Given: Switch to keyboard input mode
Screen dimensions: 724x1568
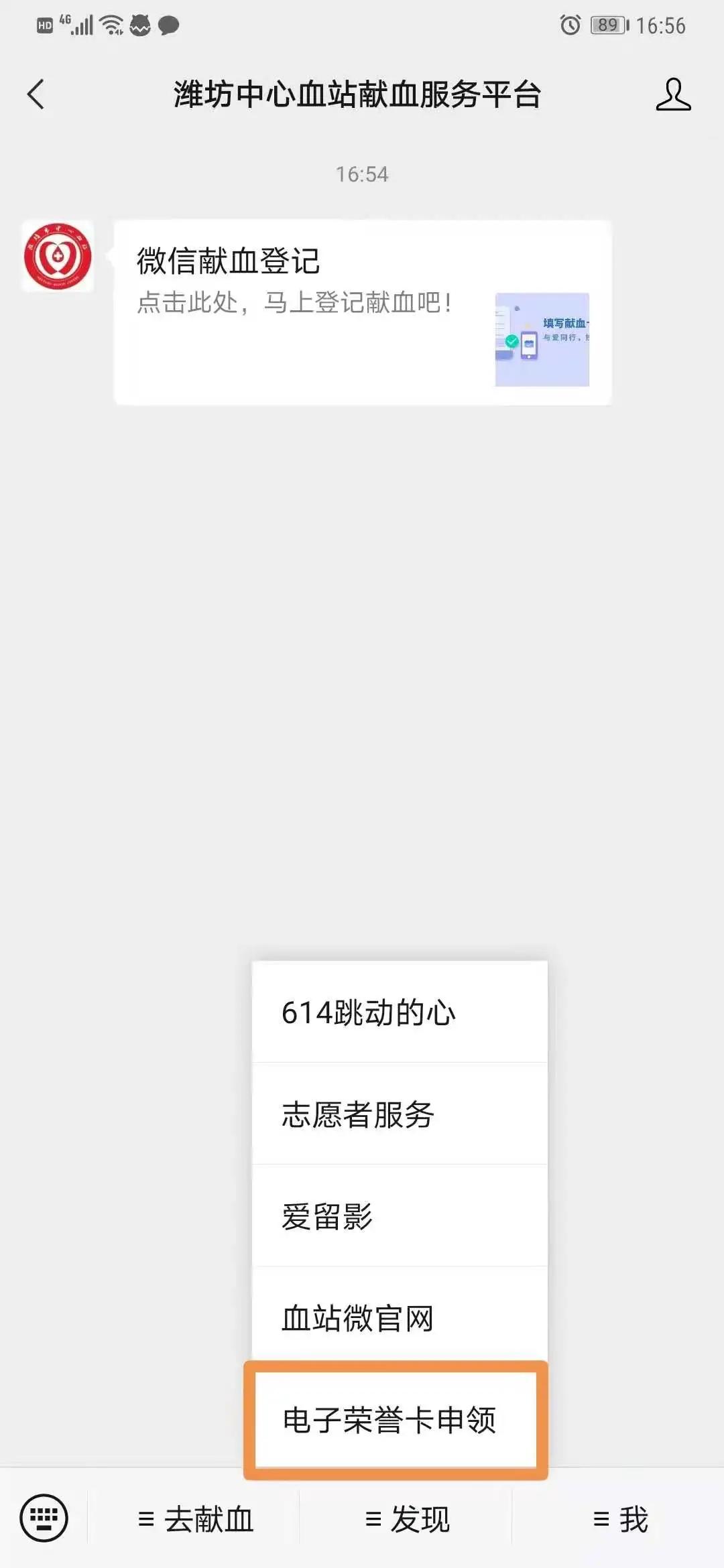Looking at the screenshot, I should coord(44,1518).
